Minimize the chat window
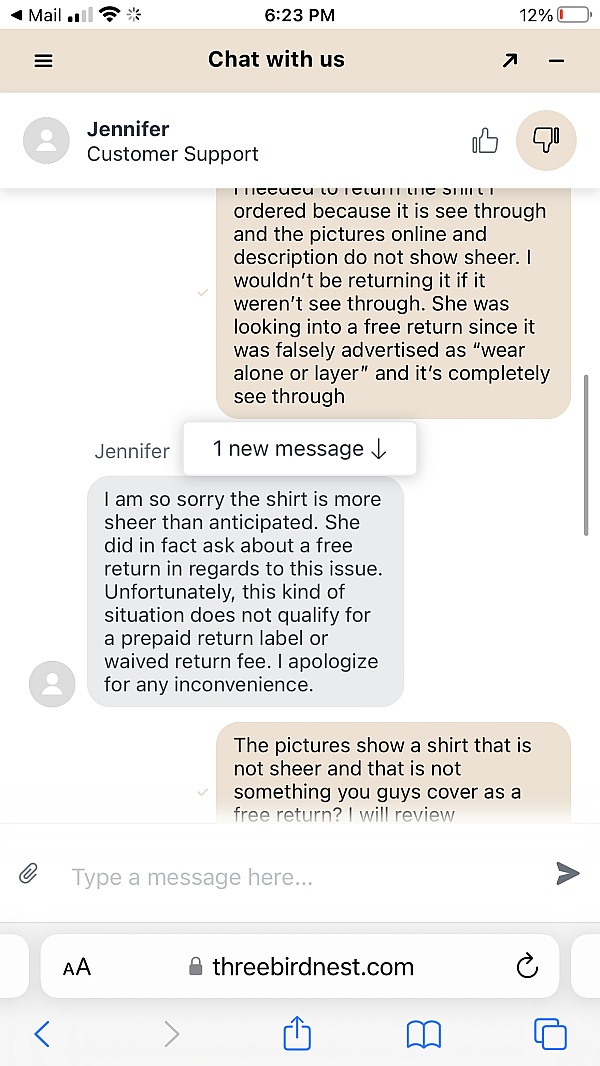This screenshot has width=600, height=1066. click(557, 61)
